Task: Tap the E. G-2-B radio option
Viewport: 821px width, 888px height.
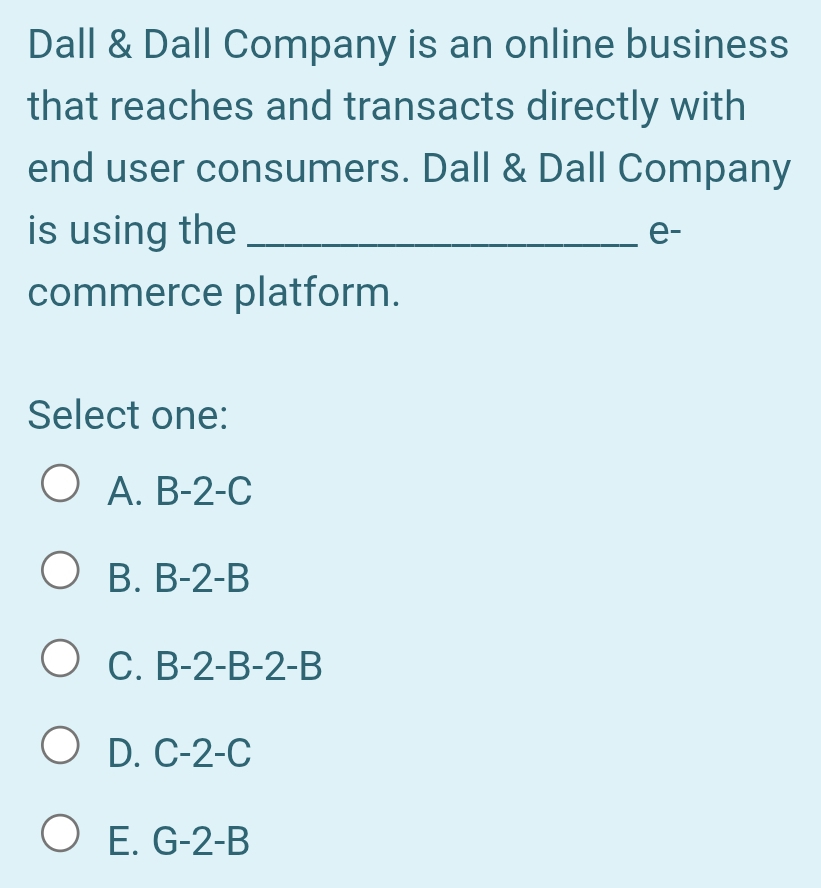Action: coord(59,833)
